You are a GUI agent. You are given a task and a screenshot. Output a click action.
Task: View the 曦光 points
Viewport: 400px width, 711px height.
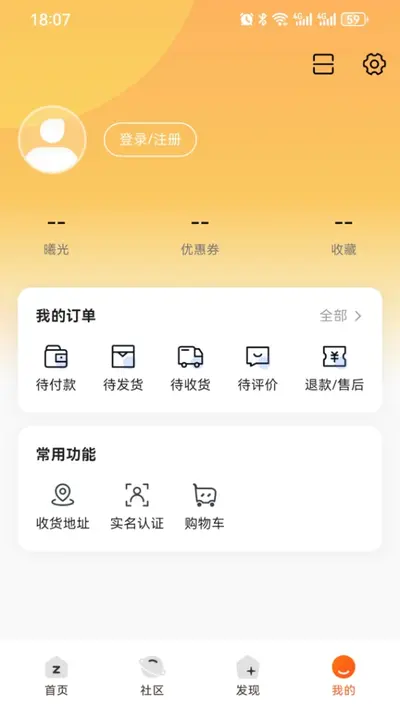56,236
